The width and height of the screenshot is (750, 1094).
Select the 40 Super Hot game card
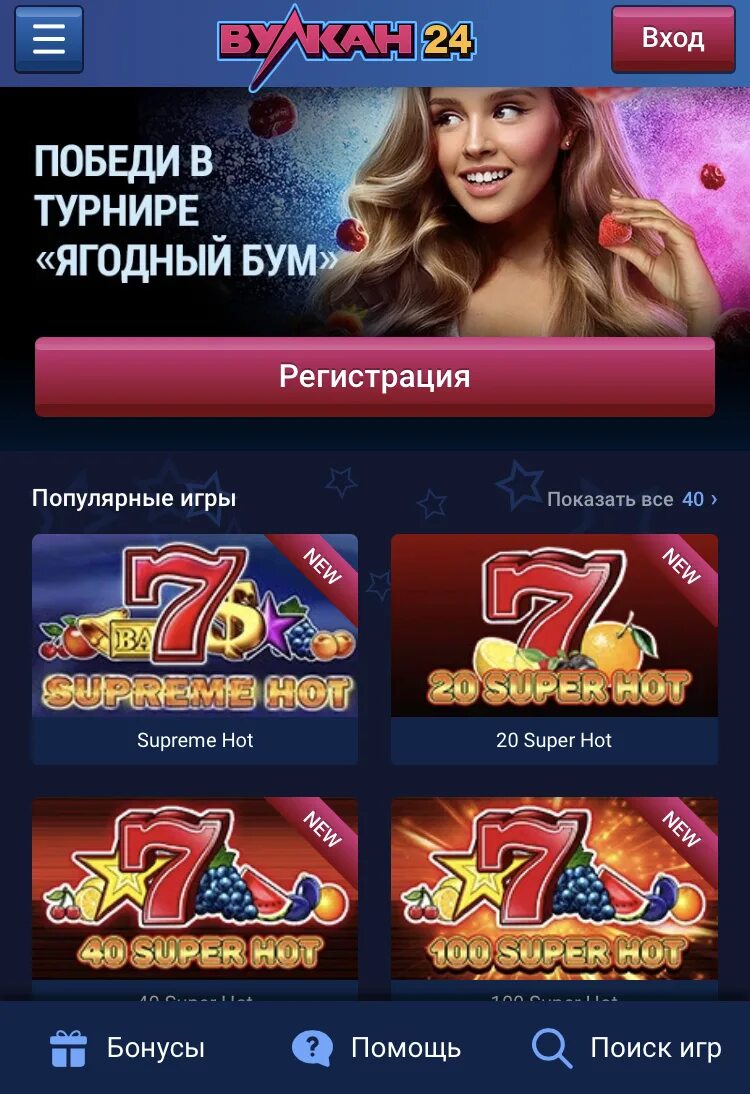(x=195, y=888)
